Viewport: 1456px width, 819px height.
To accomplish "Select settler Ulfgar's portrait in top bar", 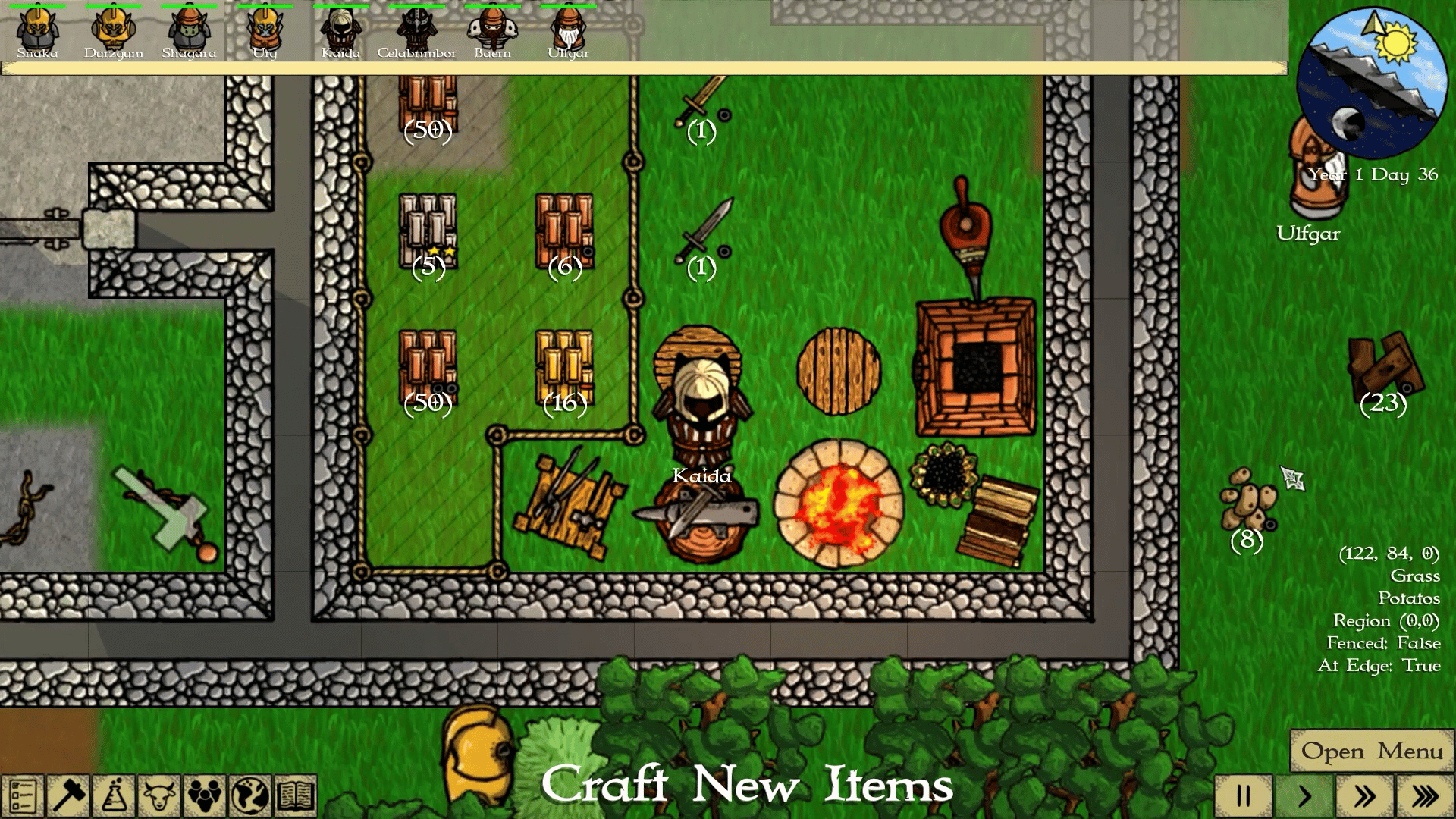I will tap(568, 29).
